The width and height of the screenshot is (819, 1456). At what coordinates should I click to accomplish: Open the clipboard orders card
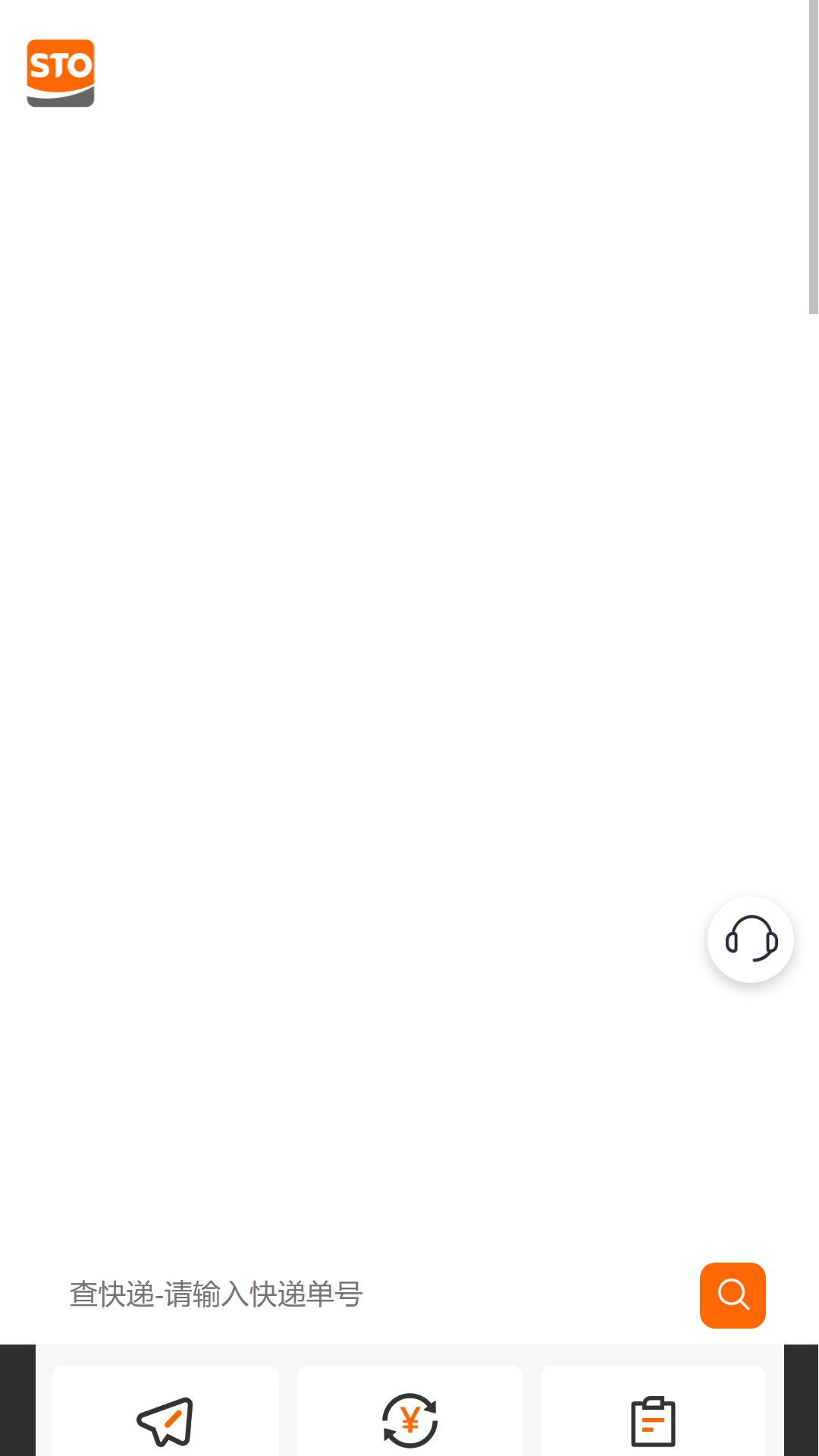click(x=653, y=1412)
